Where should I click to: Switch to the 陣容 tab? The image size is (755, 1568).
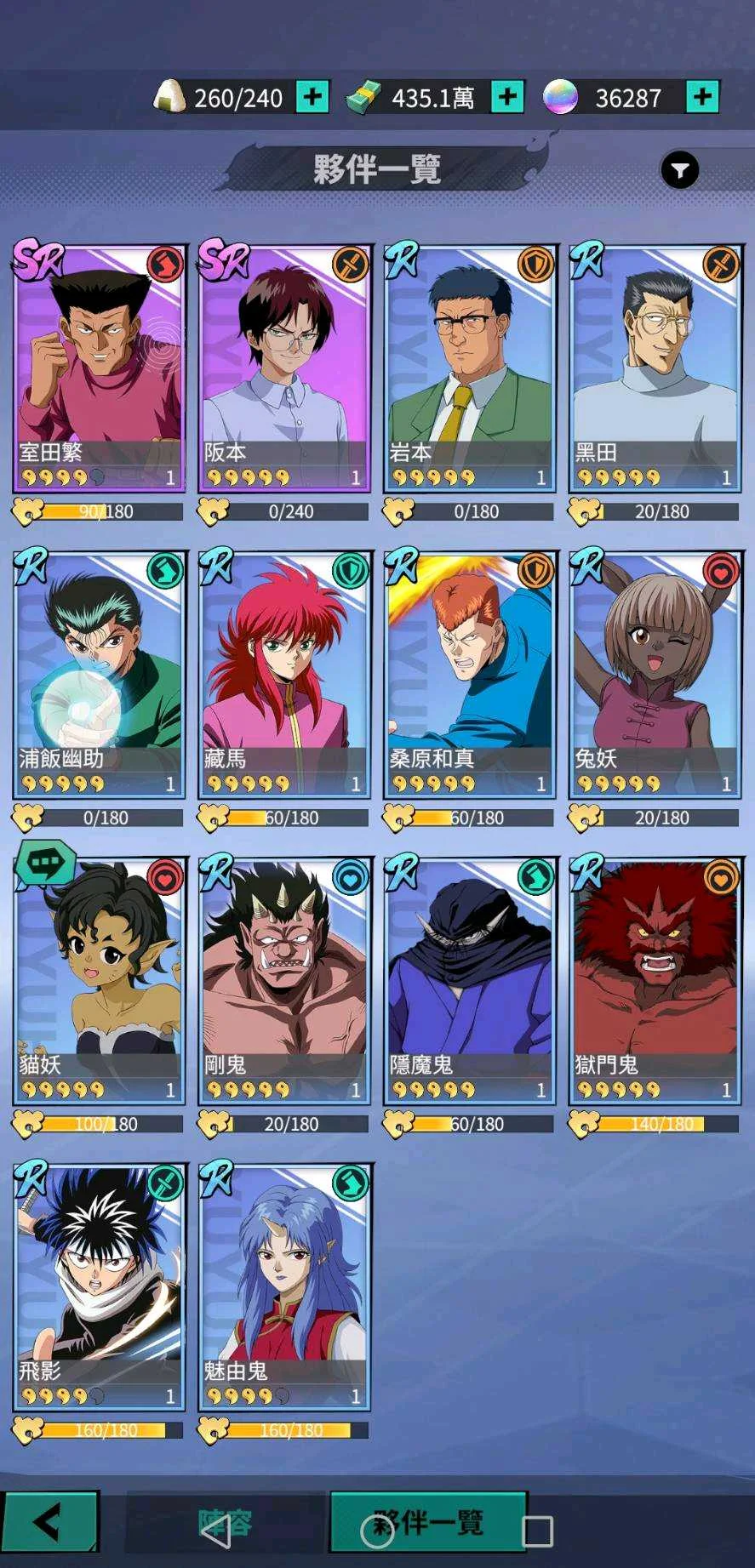(x=225, y=1521)
